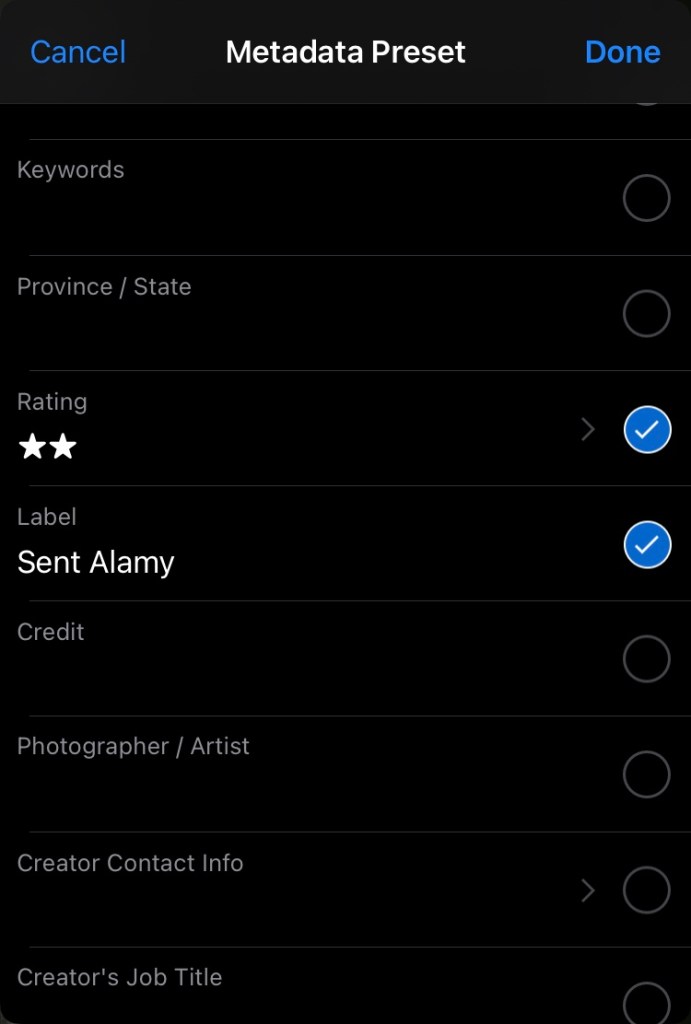Select the Province / State checkbox
This screenshot has width=691, height=1024.
point(646,314)
